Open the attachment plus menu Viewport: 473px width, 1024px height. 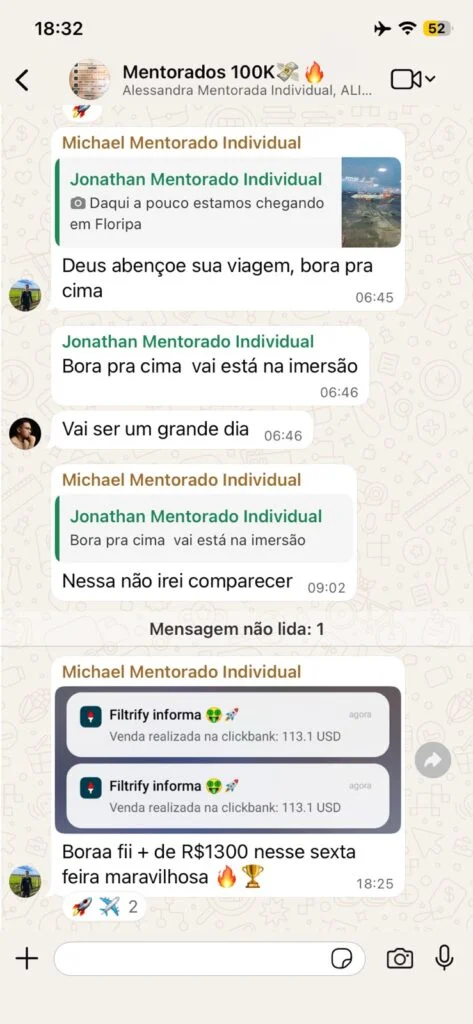27,959
